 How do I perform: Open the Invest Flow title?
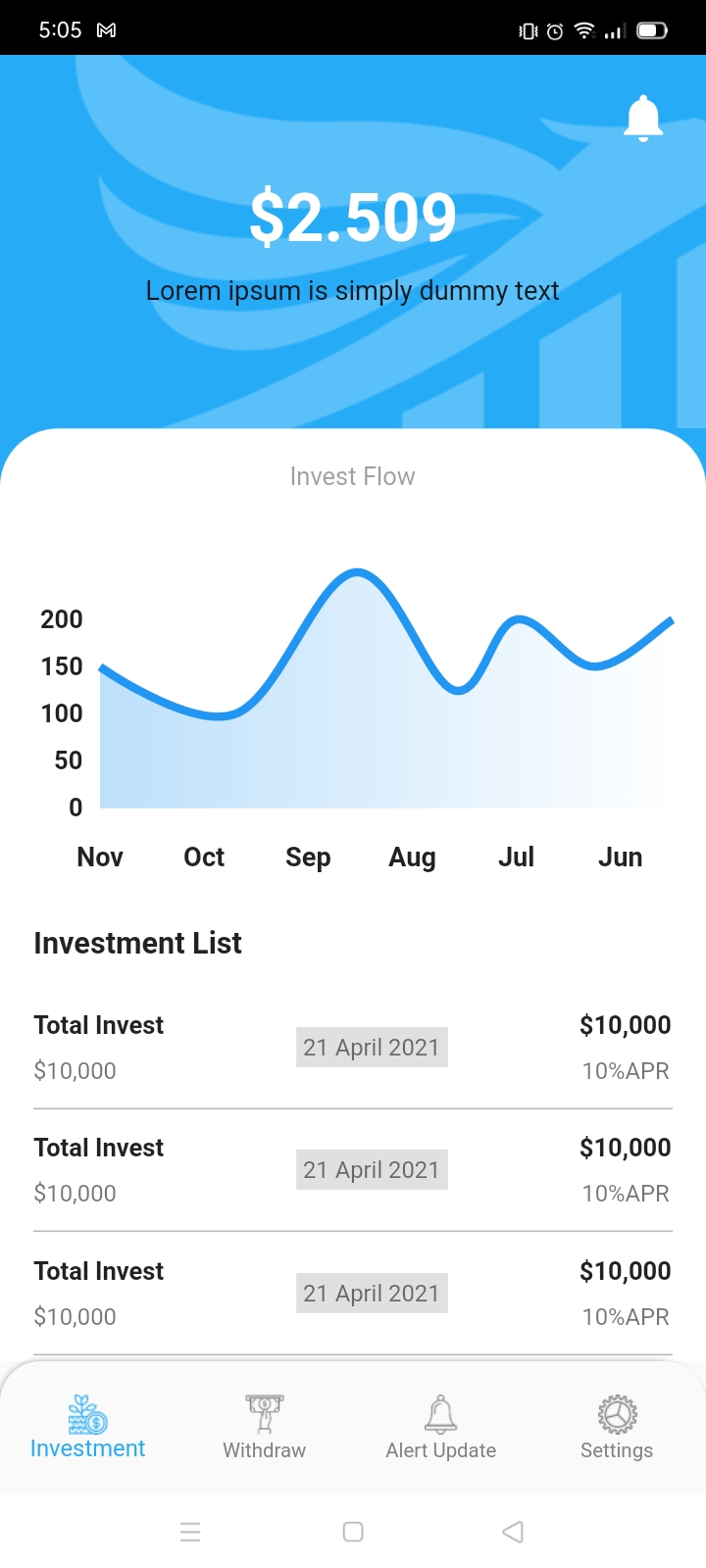click(x=352, y=476)
